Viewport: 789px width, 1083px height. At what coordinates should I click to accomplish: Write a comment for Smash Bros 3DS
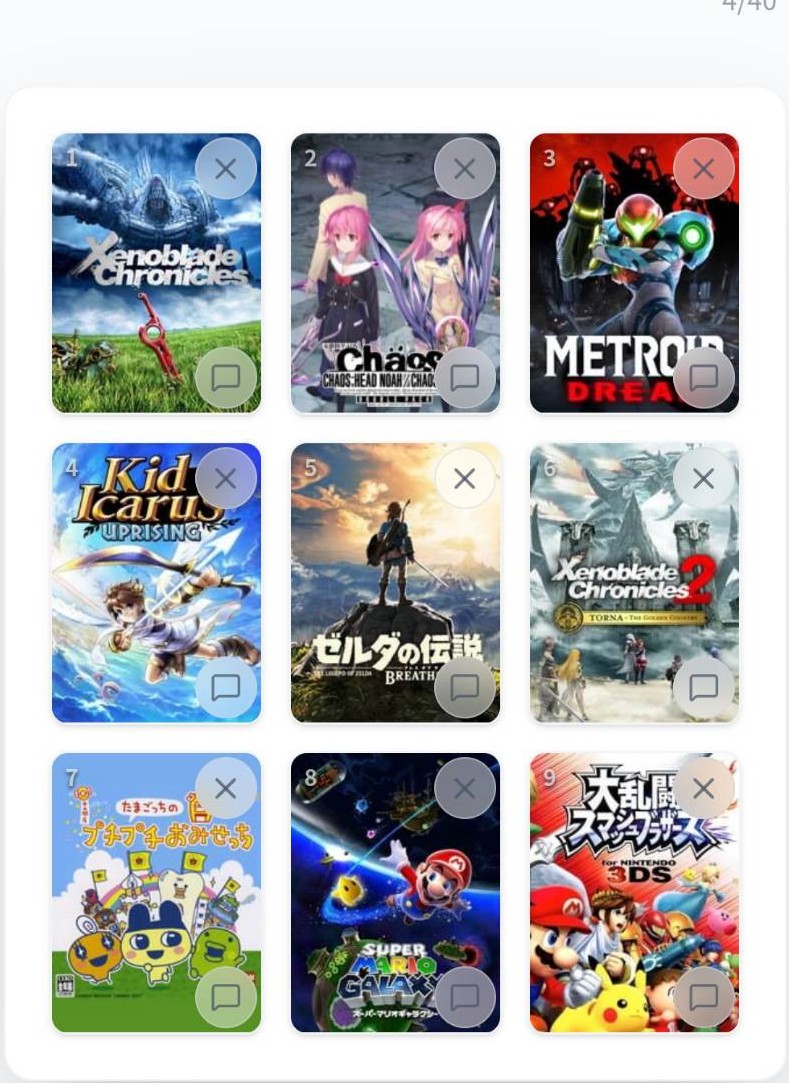point(704,997)
